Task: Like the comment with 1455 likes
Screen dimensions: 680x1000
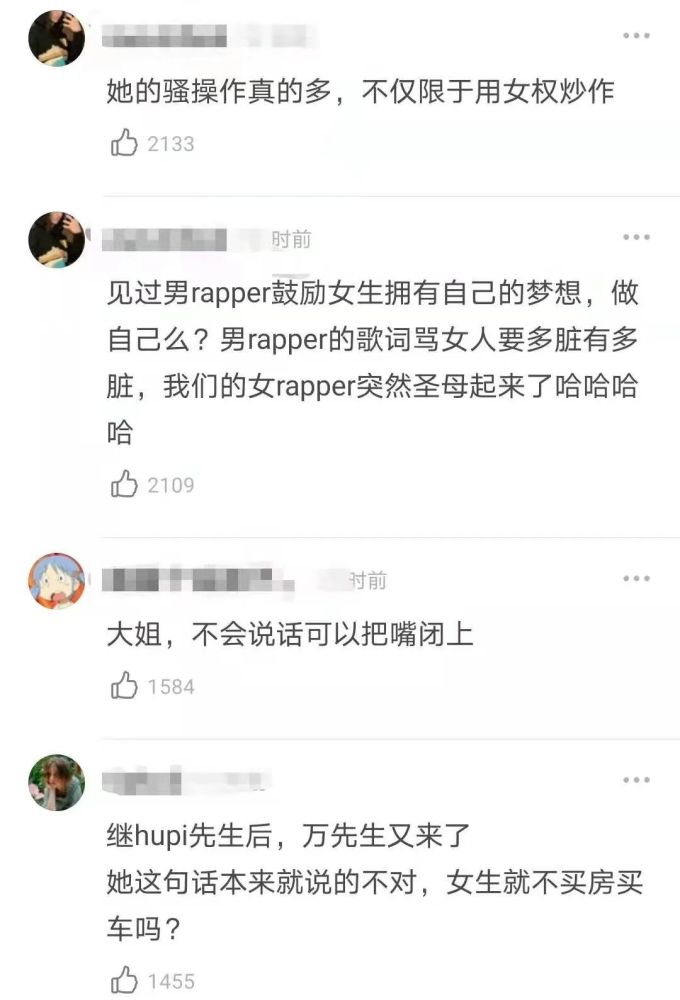Action: (x=124, y=980)
